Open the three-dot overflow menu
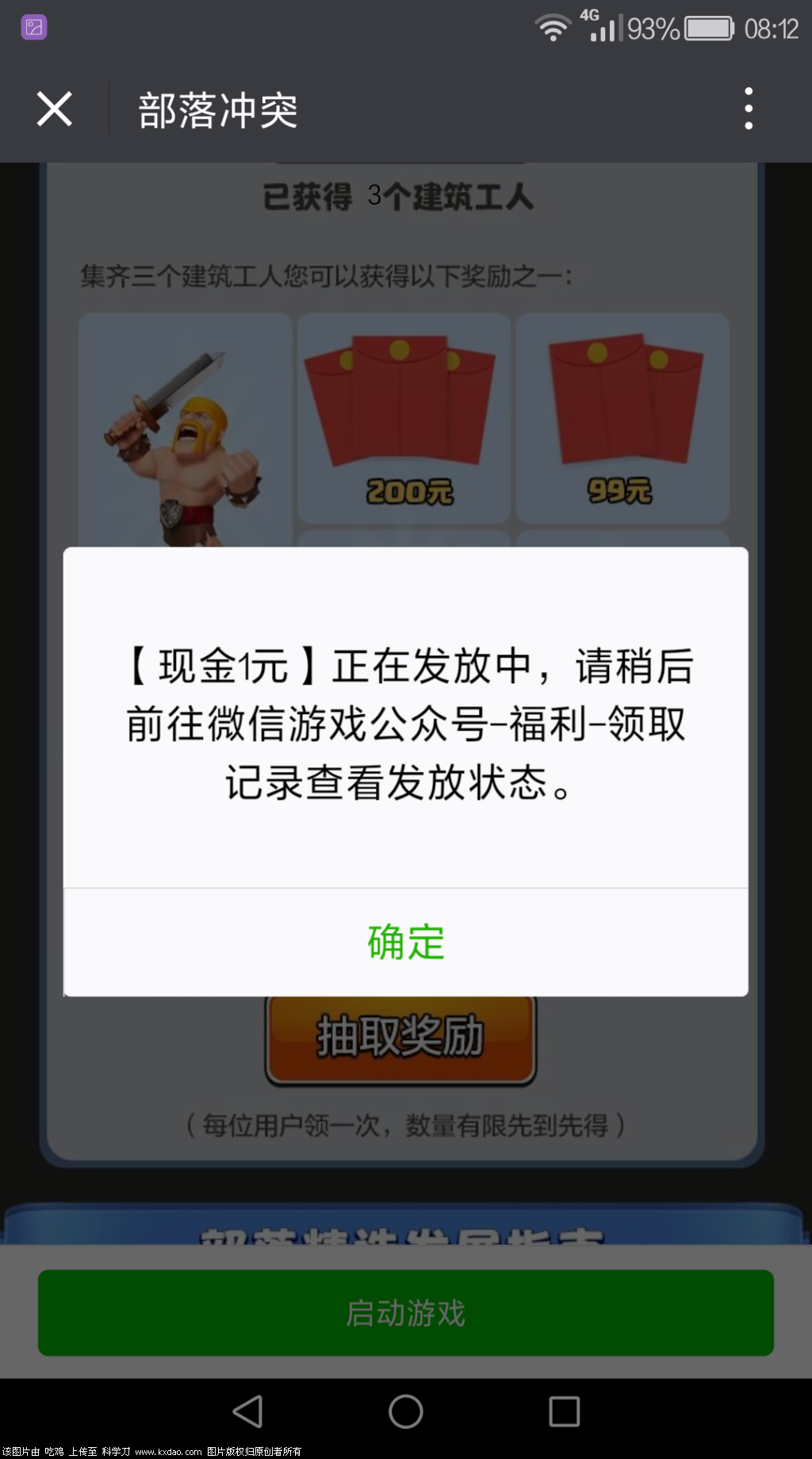812x1459 pixels. click(746, 109)
